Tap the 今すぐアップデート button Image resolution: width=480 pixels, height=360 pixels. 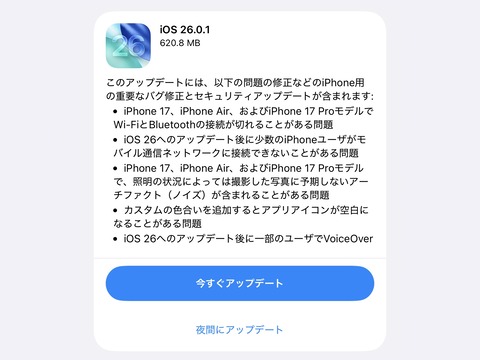[x=240, y=283]
